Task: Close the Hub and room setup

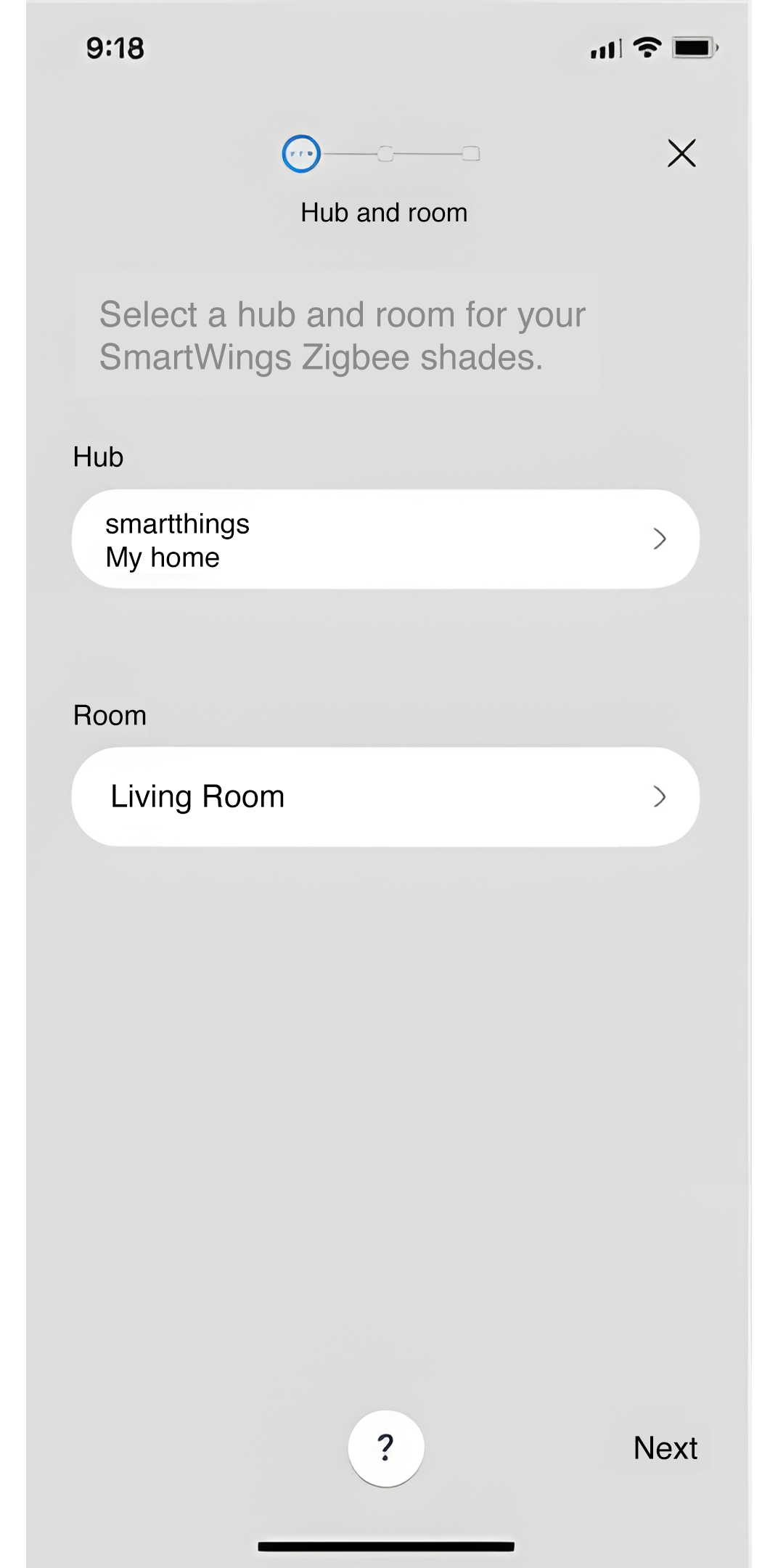Action: point(681,153)
